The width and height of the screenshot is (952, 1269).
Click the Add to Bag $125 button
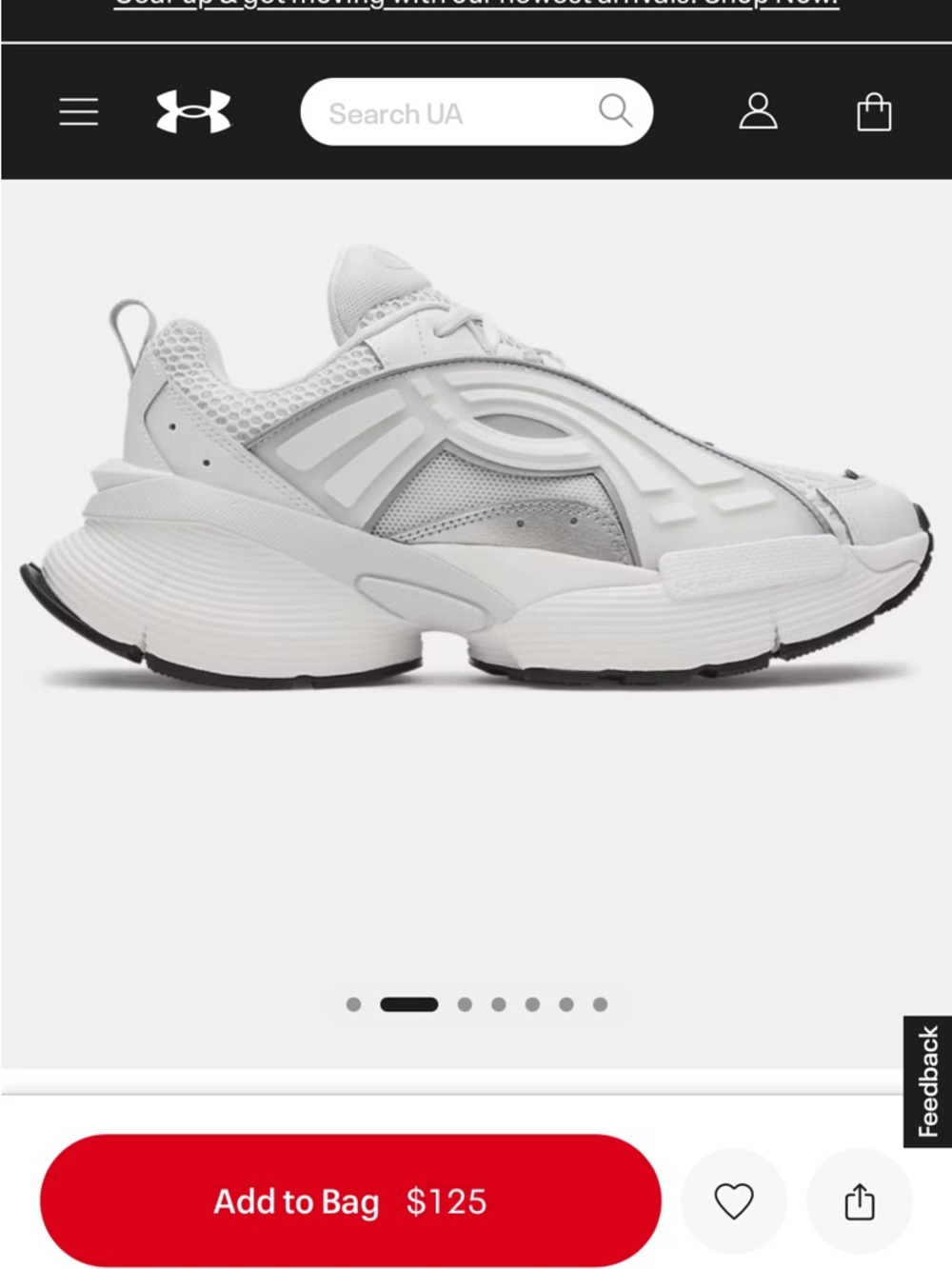(x=352, y=1202)
